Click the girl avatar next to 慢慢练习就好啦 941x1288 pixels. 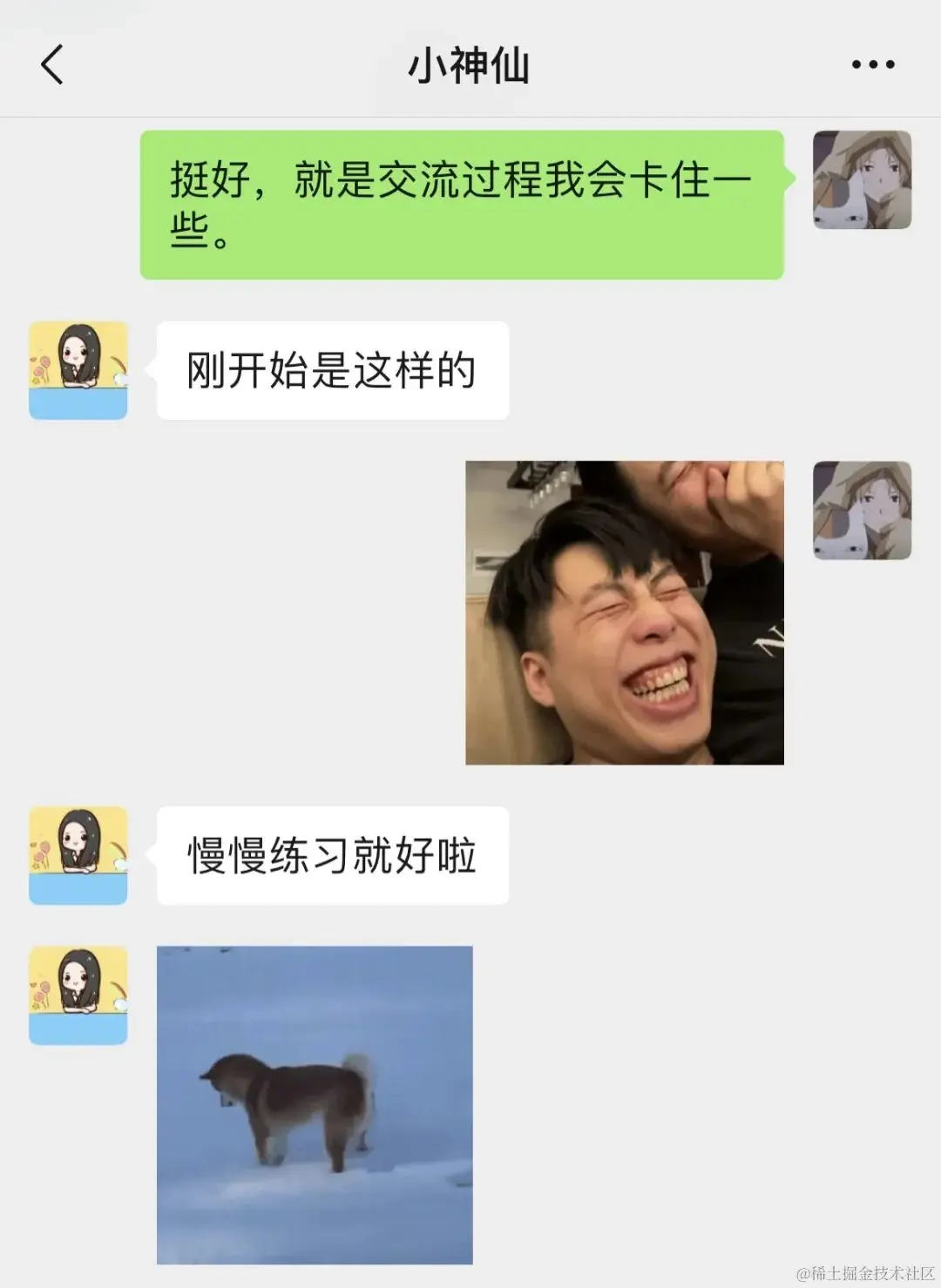(78, 853)
